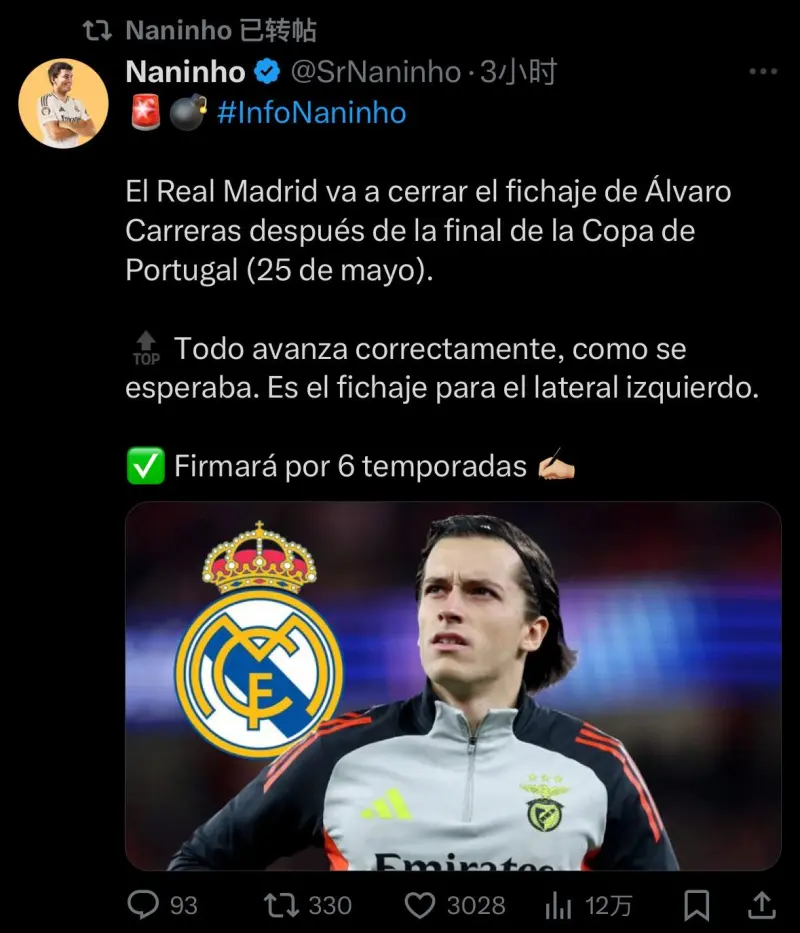Screen dimensions: 800x933
Task: Share Naninho's post
Action: (761, 905)
